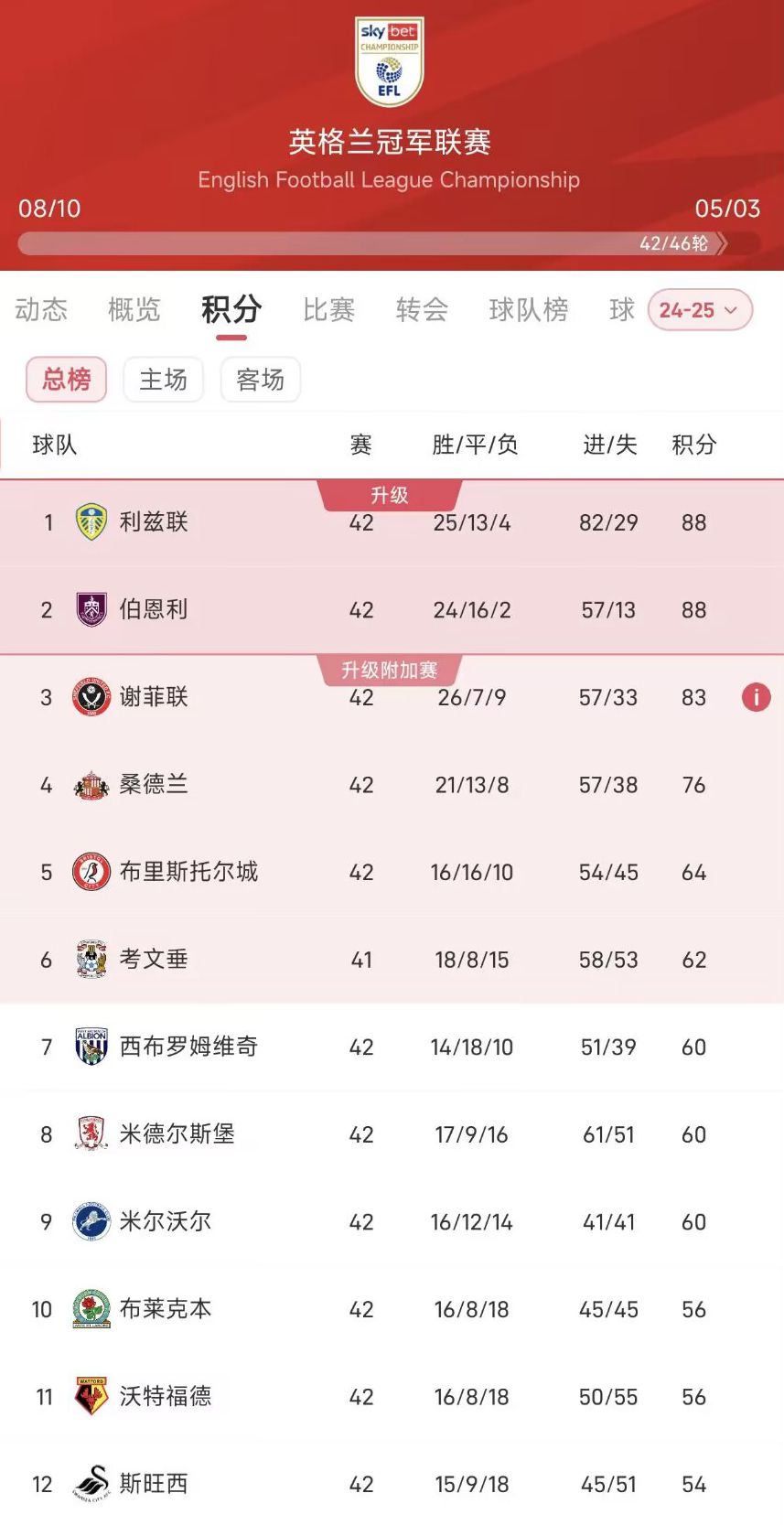Screen dimensions: 784x1525
Task: Select the 总榜 standings filter
Action: [67, 379]
